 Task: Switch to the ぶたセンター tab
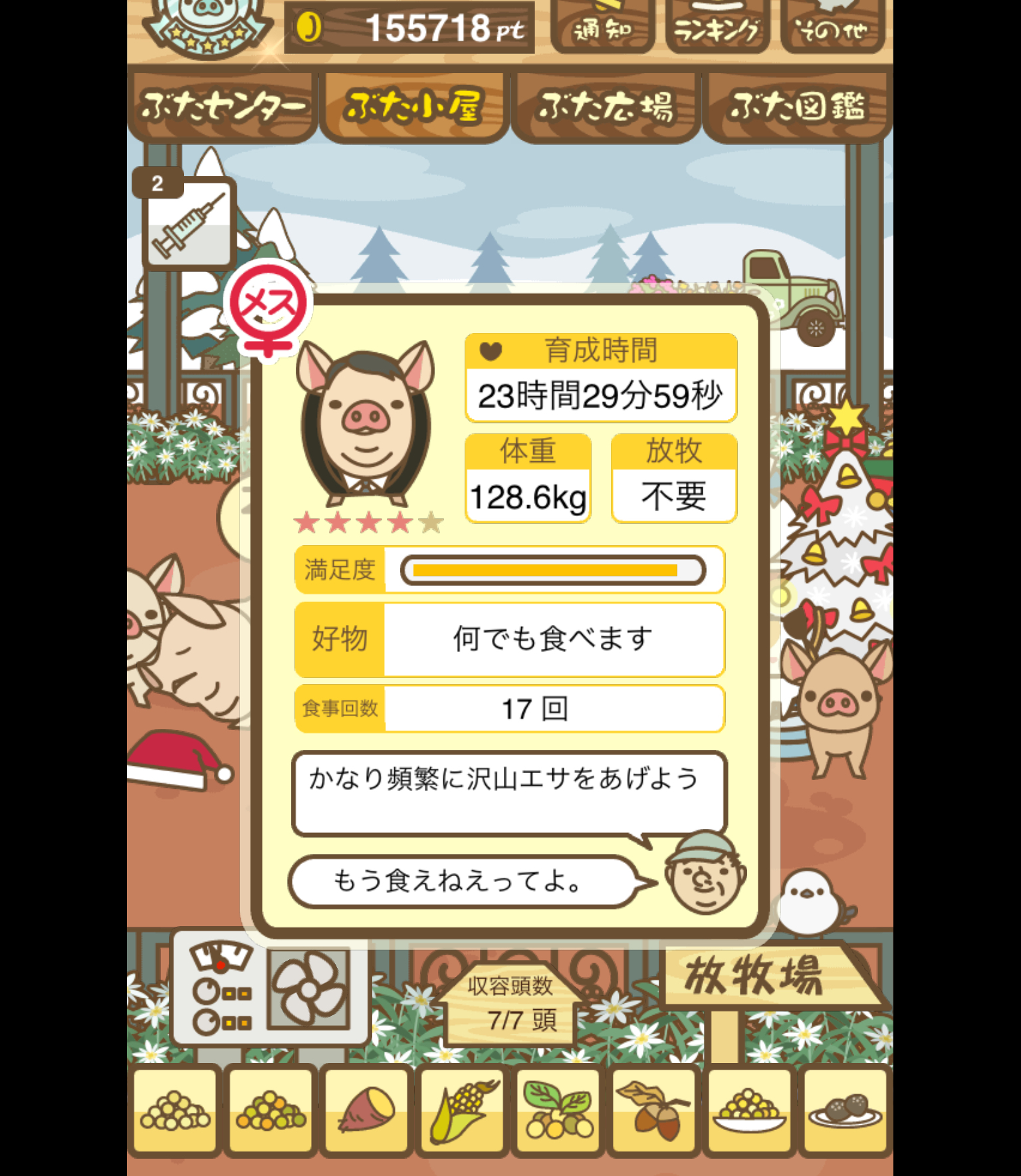[222, 108]
